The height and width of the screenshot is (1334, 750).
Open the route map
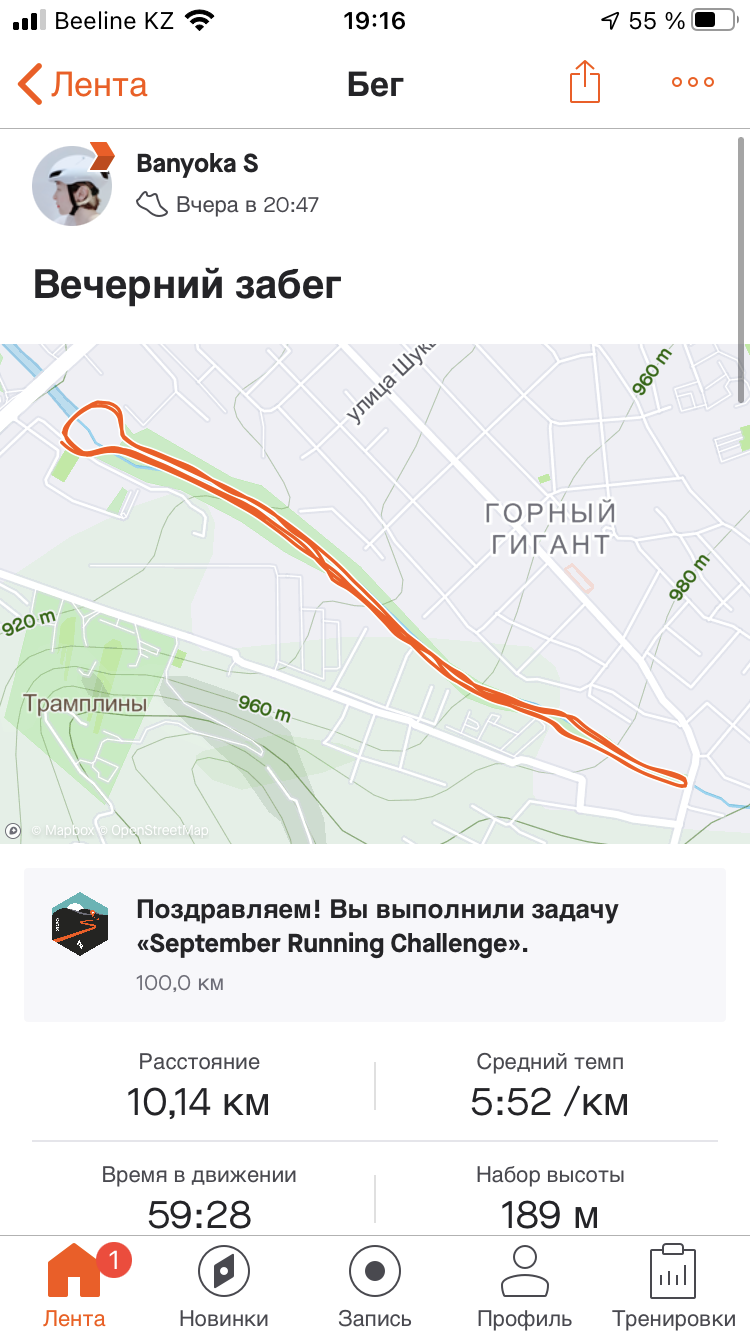point(375,593)
